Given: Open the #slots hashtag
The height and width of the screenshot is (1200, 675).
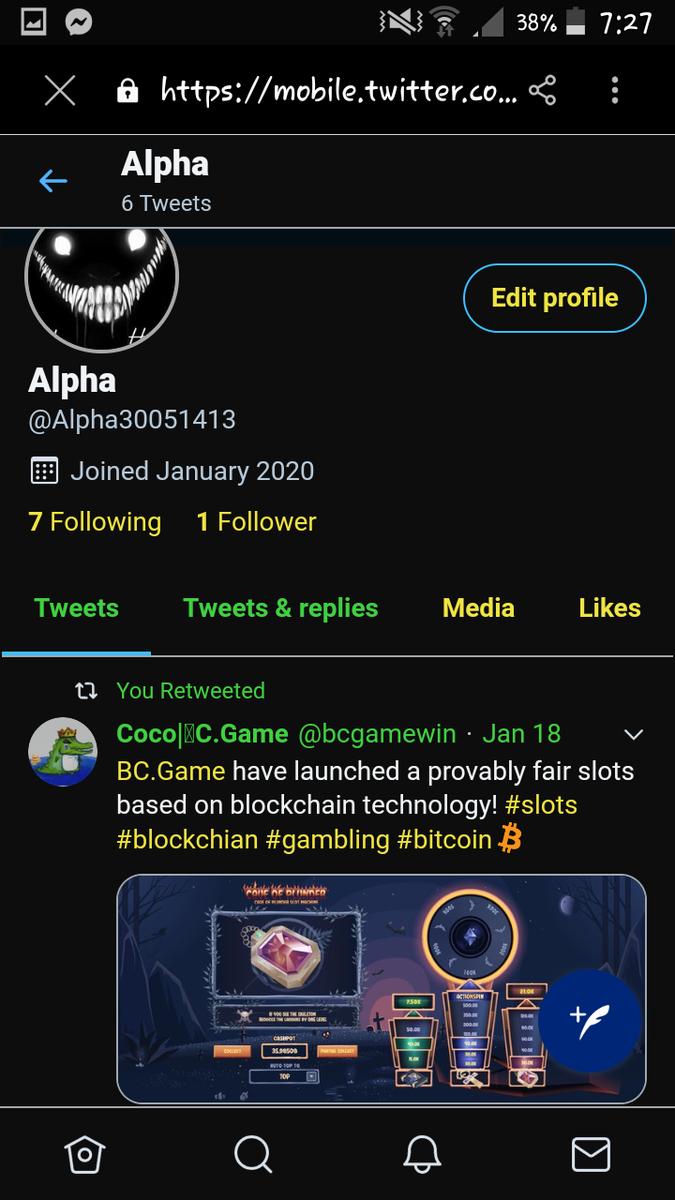Looking at the screenshot, I should click(x=541, y=805).
